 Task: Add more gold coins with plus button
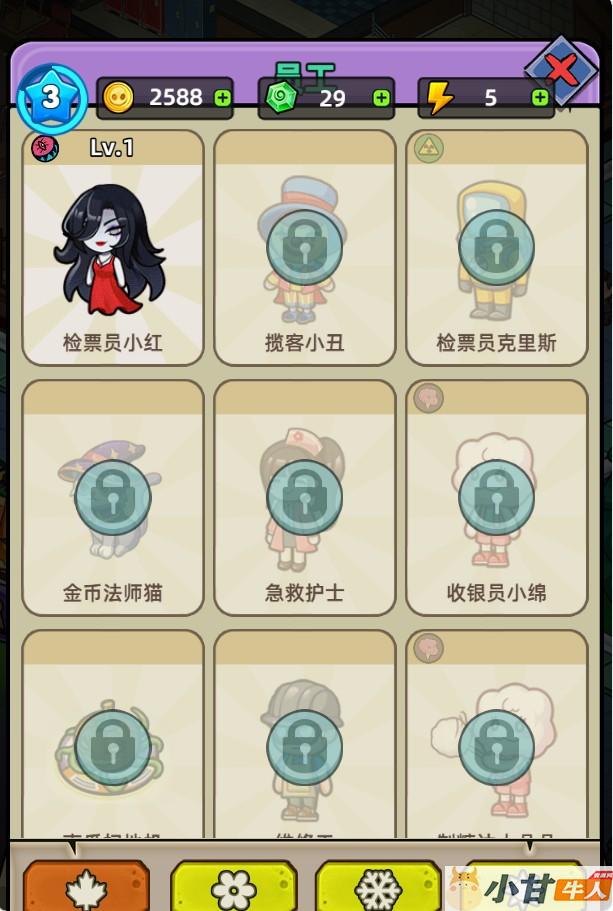pos(222,98)
